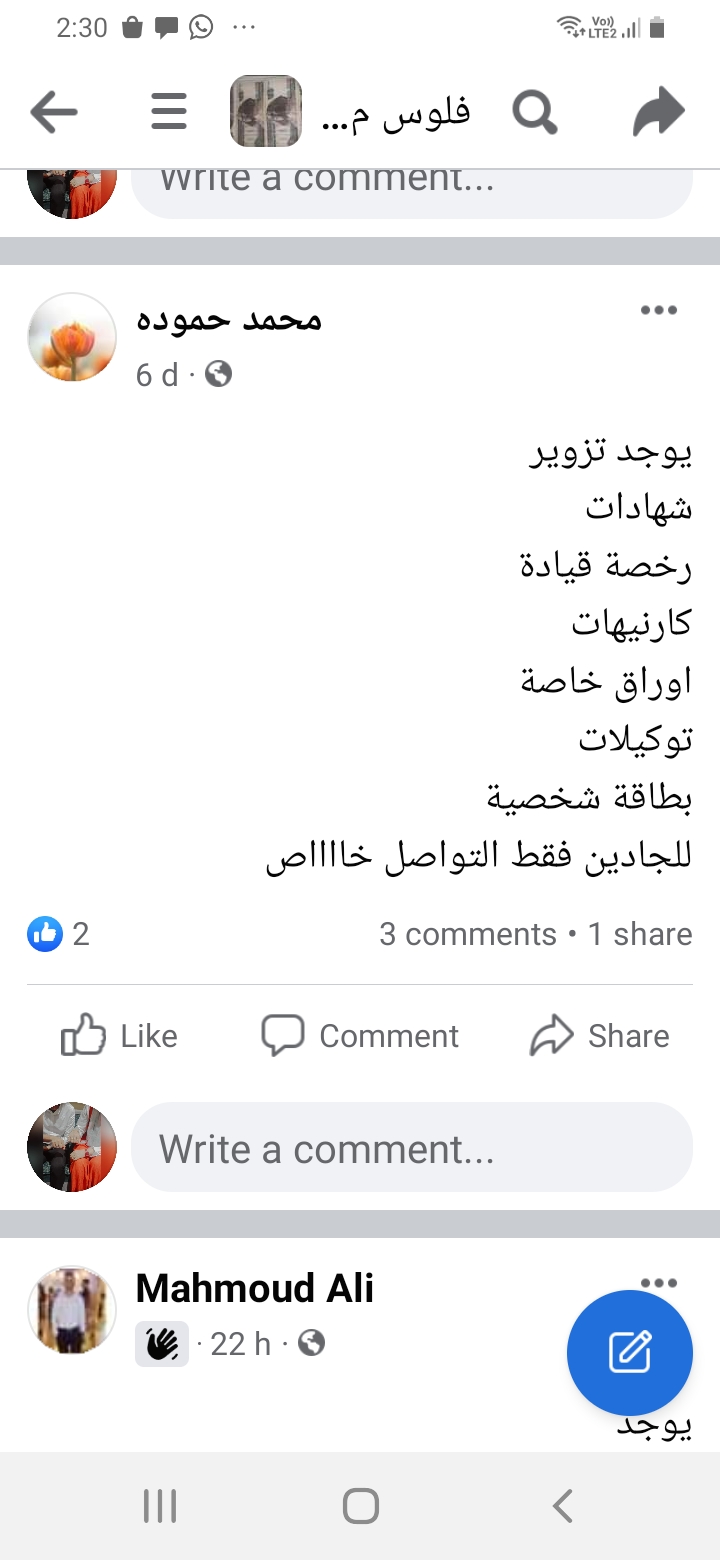720x1560 pixels.
Task: Open محمد حموده's profile by name
Action: 229,320
